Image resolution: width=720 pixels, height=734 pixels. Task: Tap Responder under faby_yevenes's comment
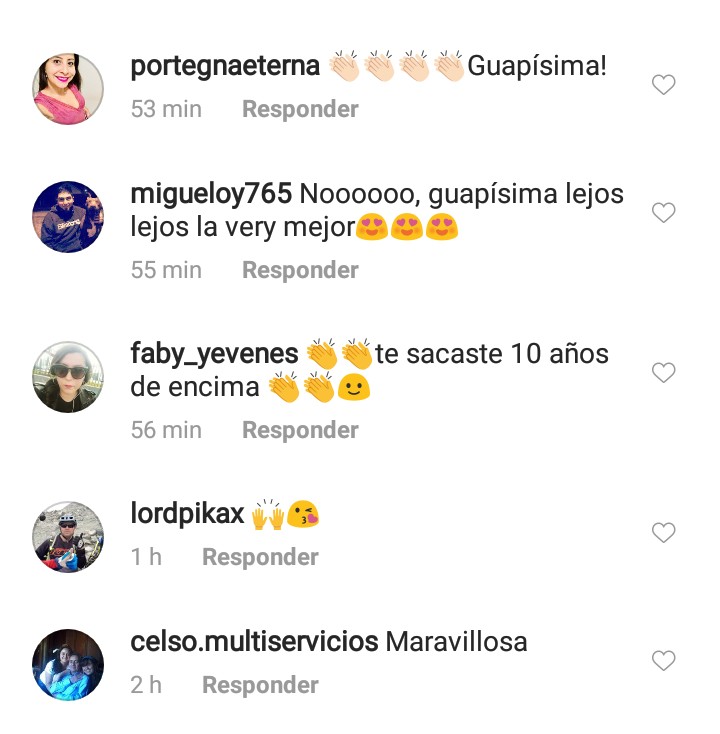[x=300, y=430]
